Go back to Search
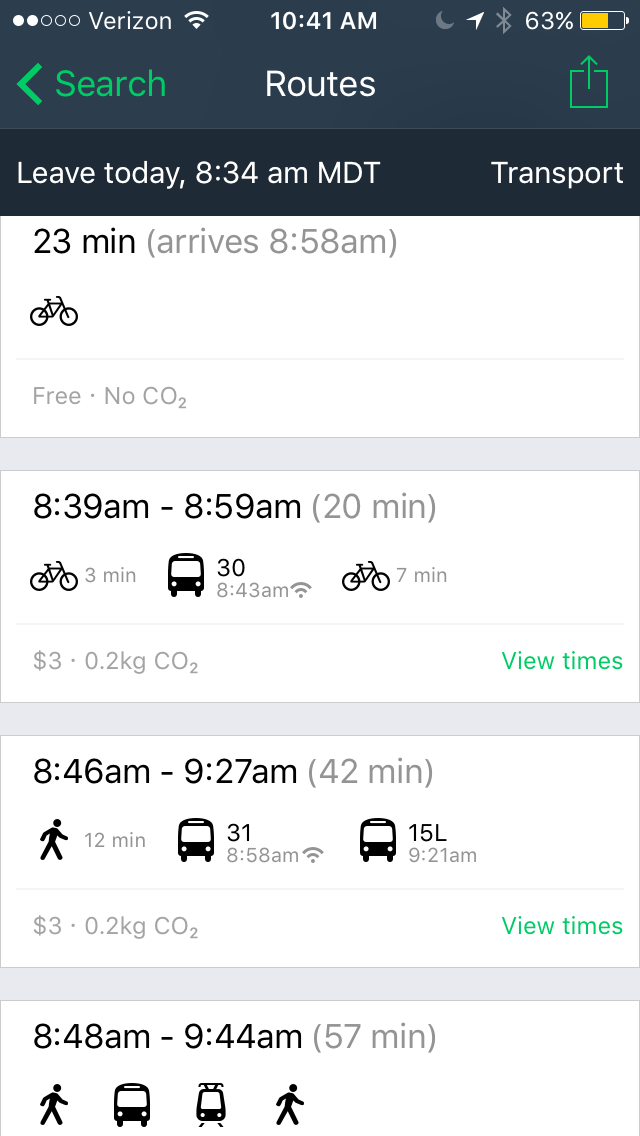This screenshot has height=1136, width=640. coord(91,84)
